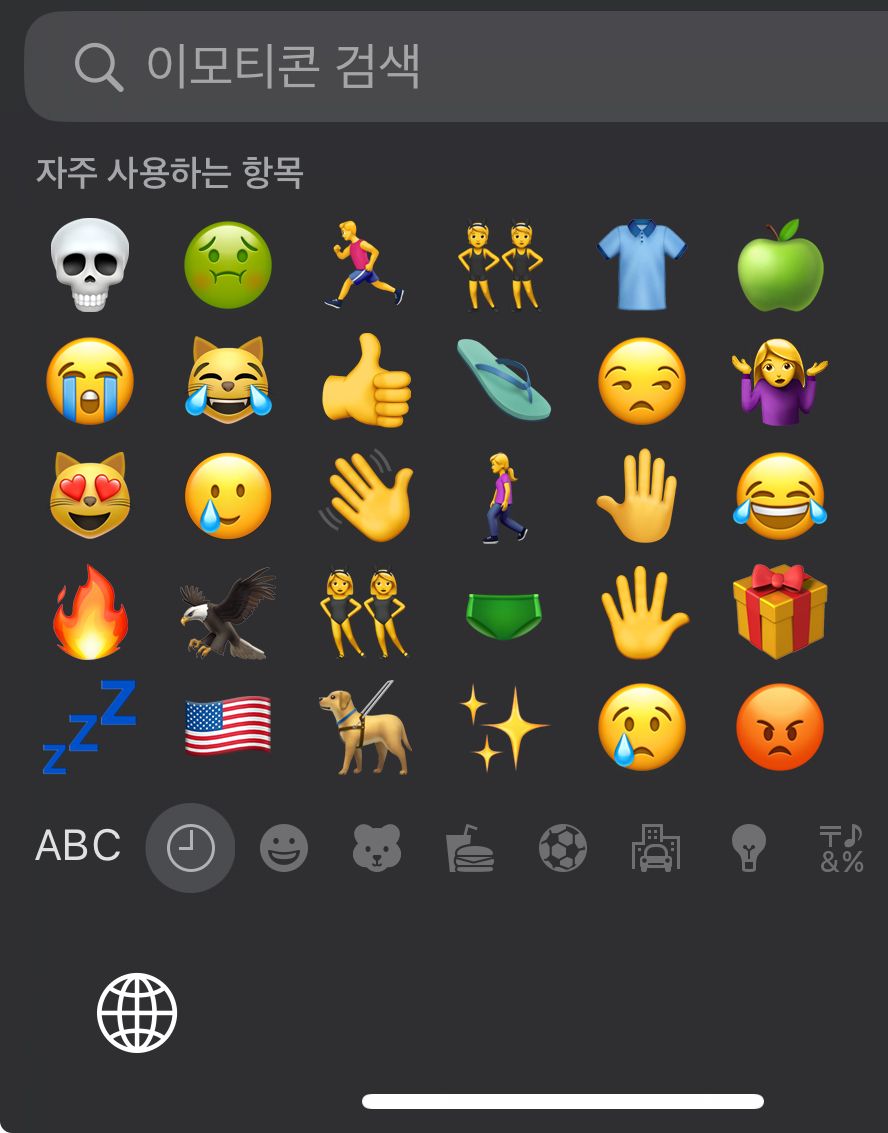Switch back to the ABC keyboard
888x1133 pixels.
[x=78, y=846]
